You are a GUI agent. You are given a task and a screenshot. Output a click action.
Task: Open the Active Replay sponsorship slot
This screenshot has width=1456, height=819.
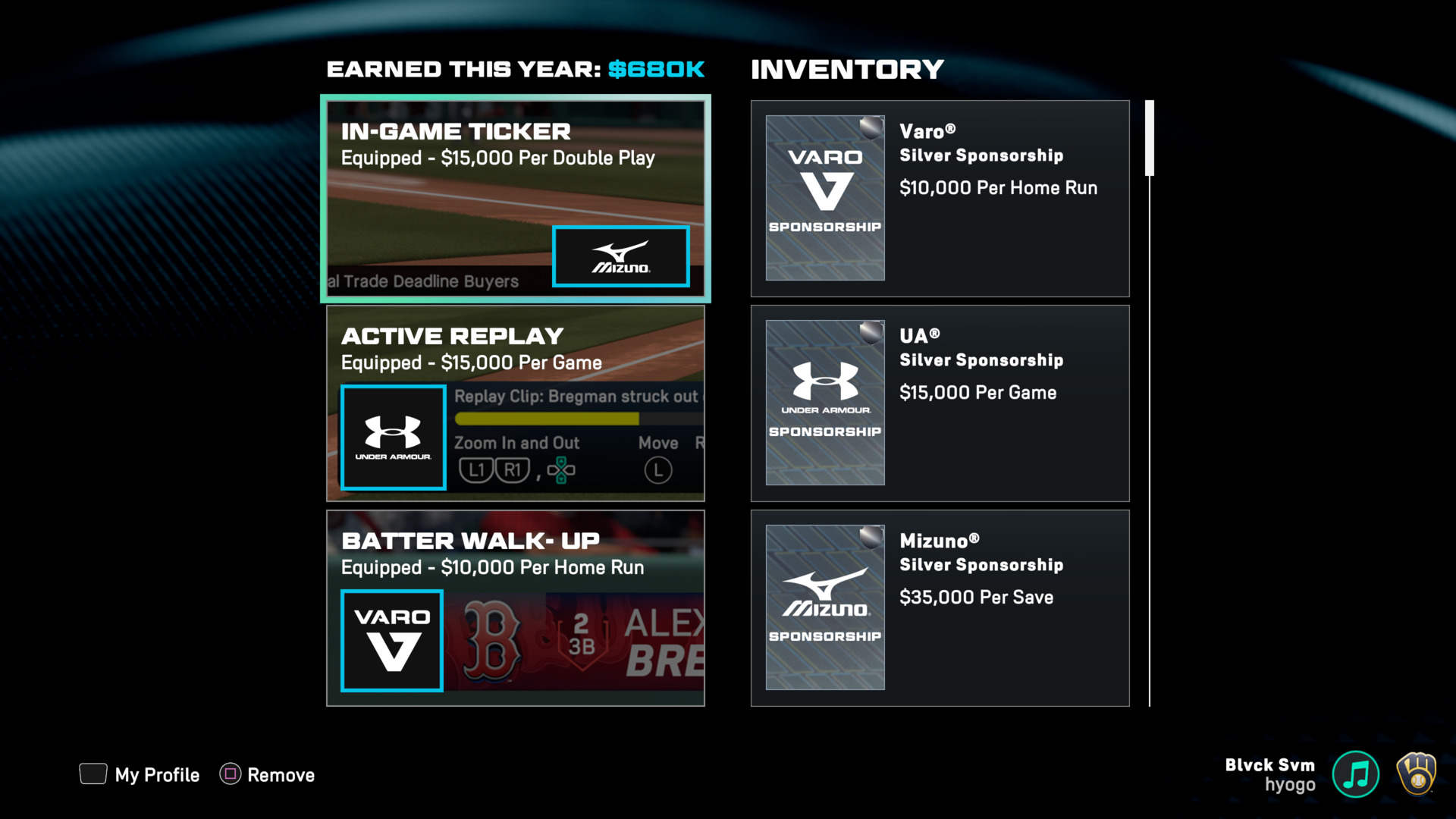click(x=515, y=403)
